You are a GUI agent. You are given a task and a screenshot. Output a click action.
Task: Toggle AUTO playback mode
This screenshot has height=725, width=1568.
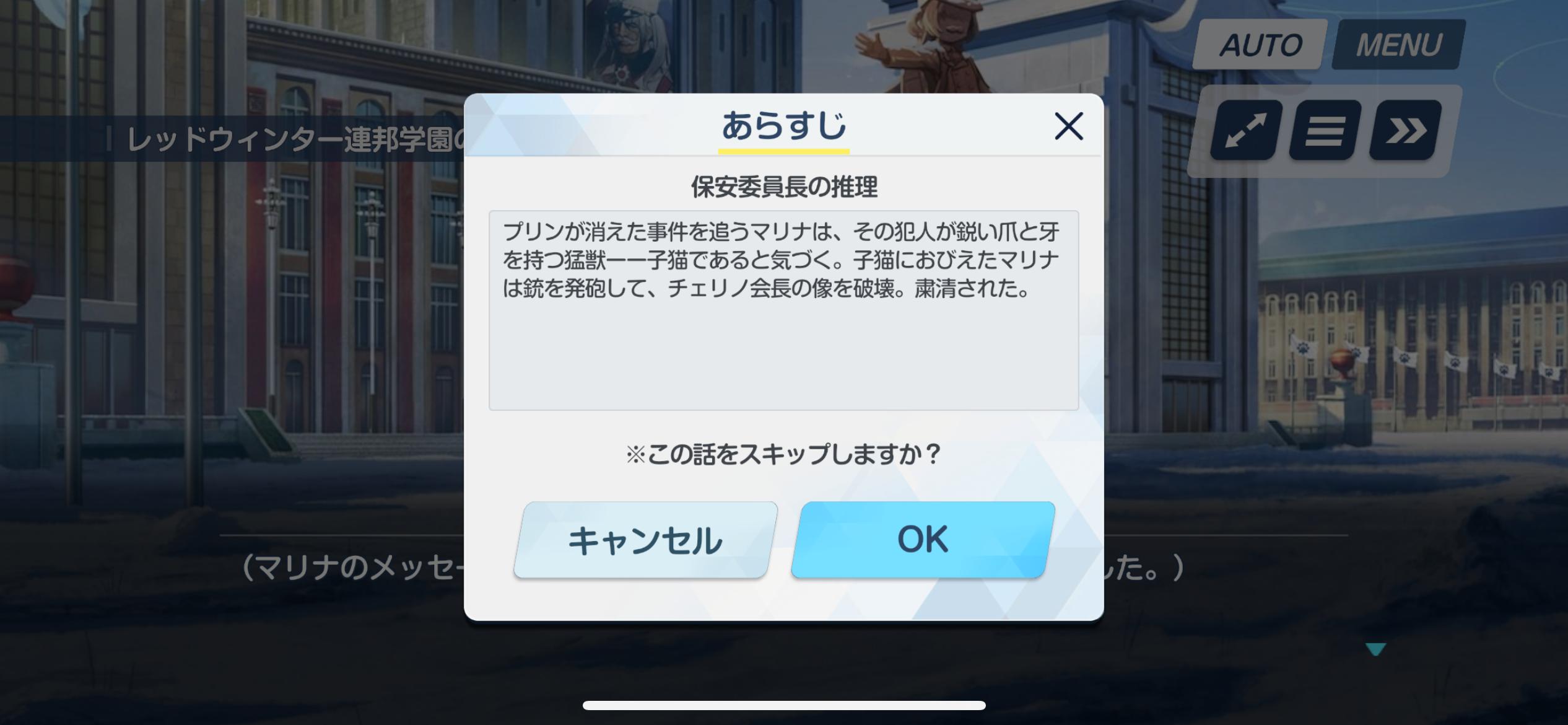point(1260,45)
